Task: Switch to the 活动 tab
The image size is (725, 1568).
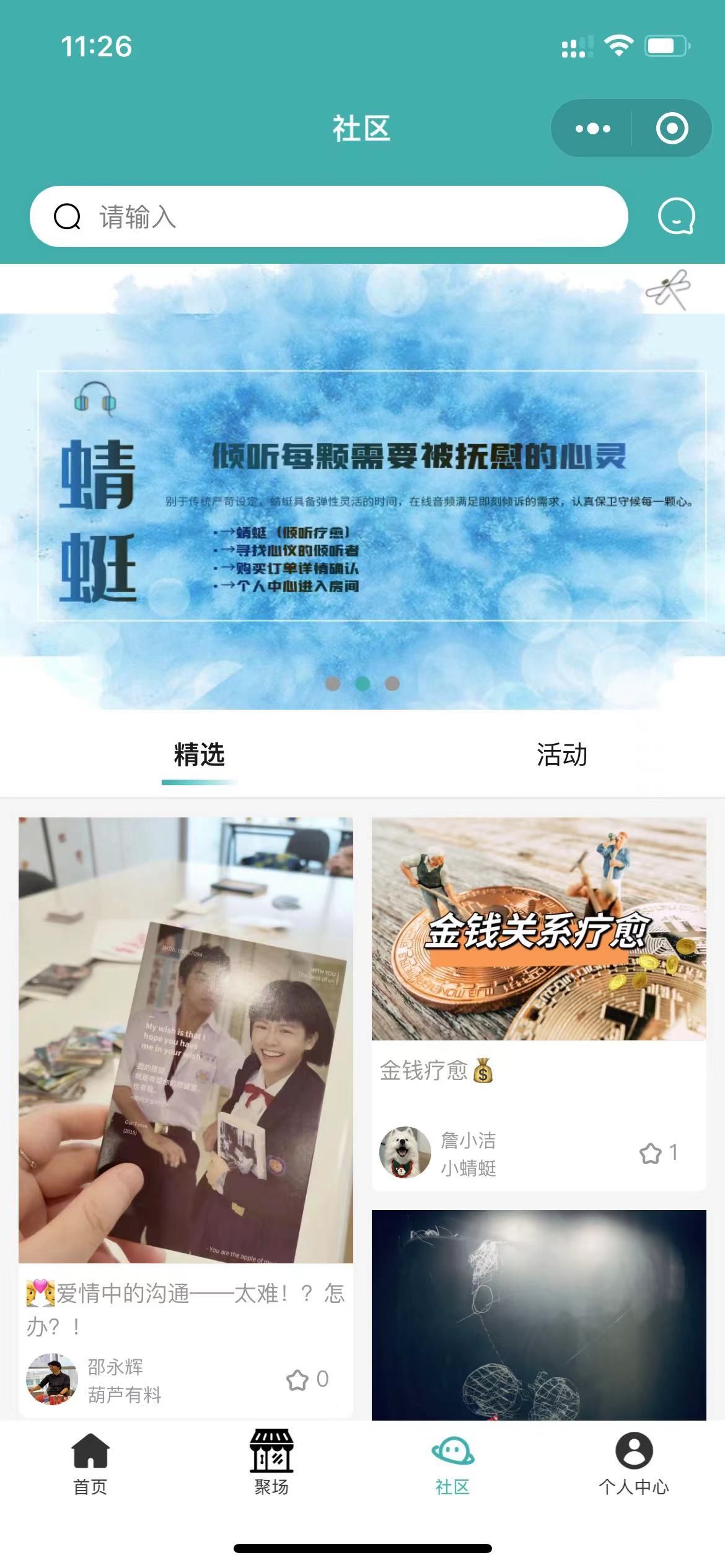Action: pos(561,756)
